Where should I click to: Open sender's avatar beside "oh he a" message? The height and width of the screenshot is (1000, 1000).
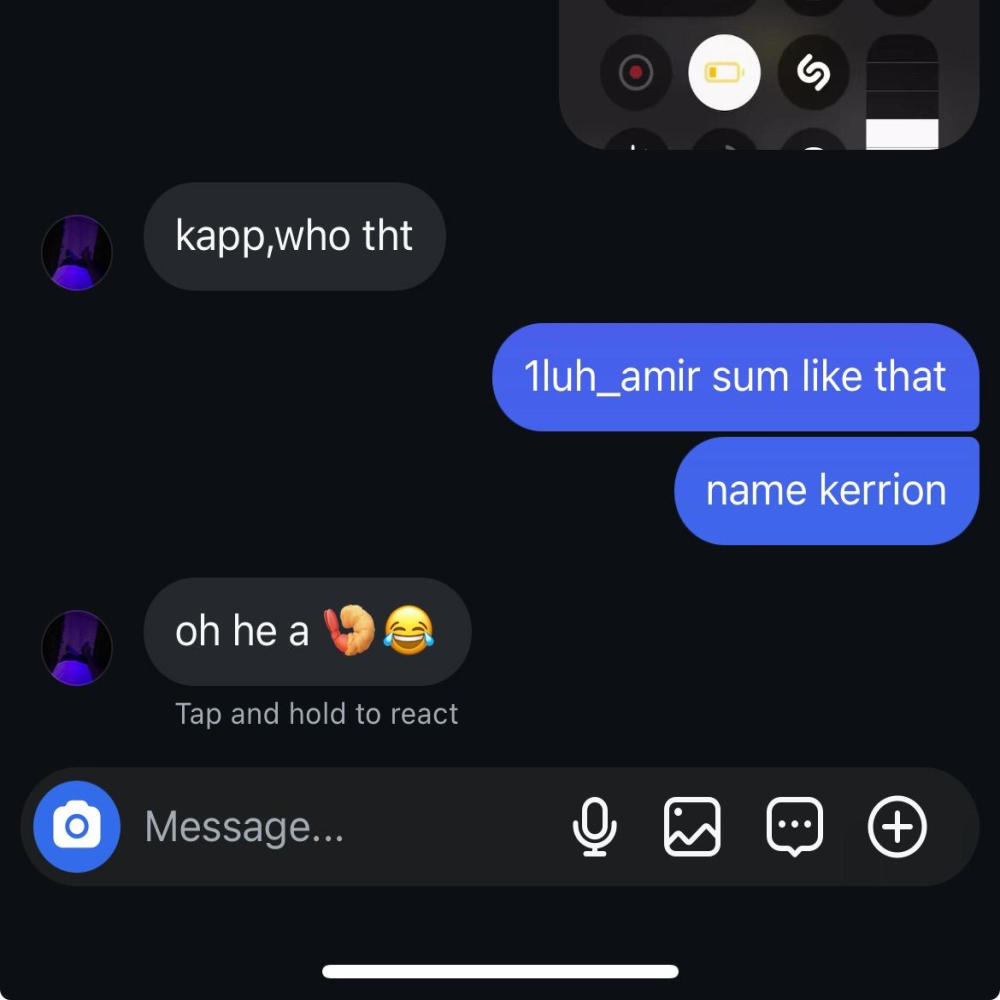point(77,648)
